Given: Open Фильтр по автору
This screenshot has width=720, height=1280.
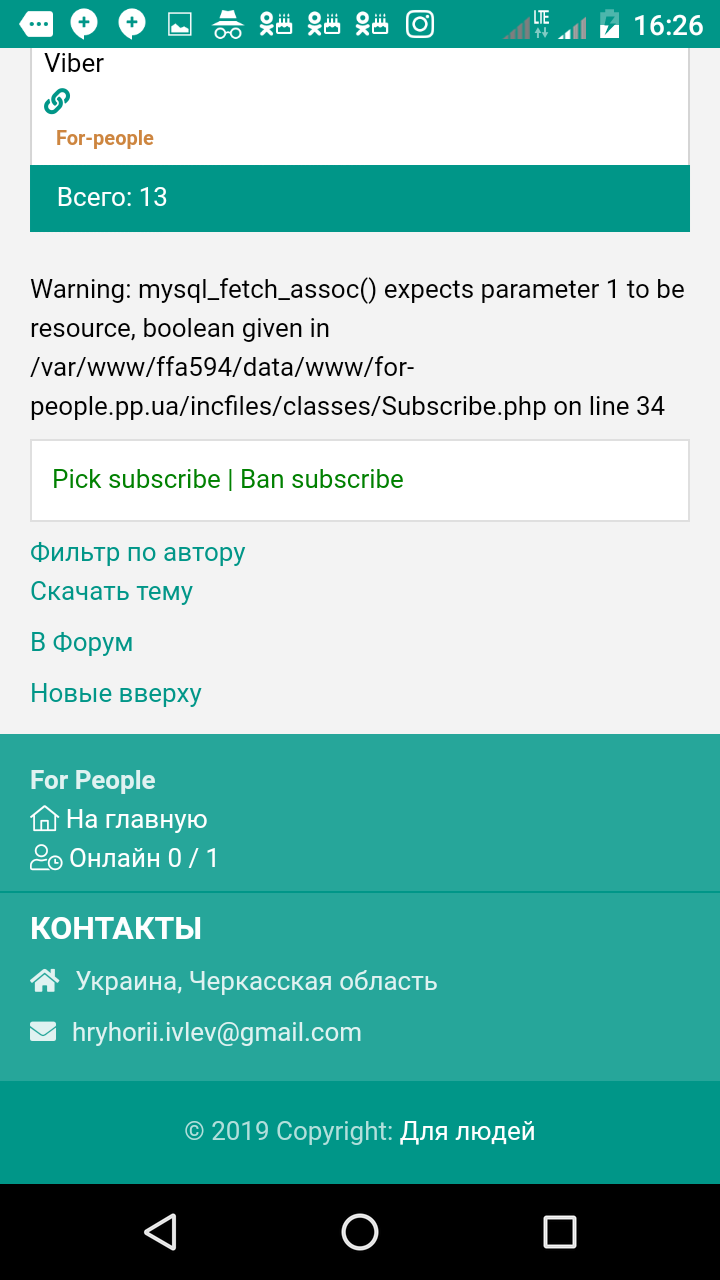Looking at the screenshot, I should point(138,552).
